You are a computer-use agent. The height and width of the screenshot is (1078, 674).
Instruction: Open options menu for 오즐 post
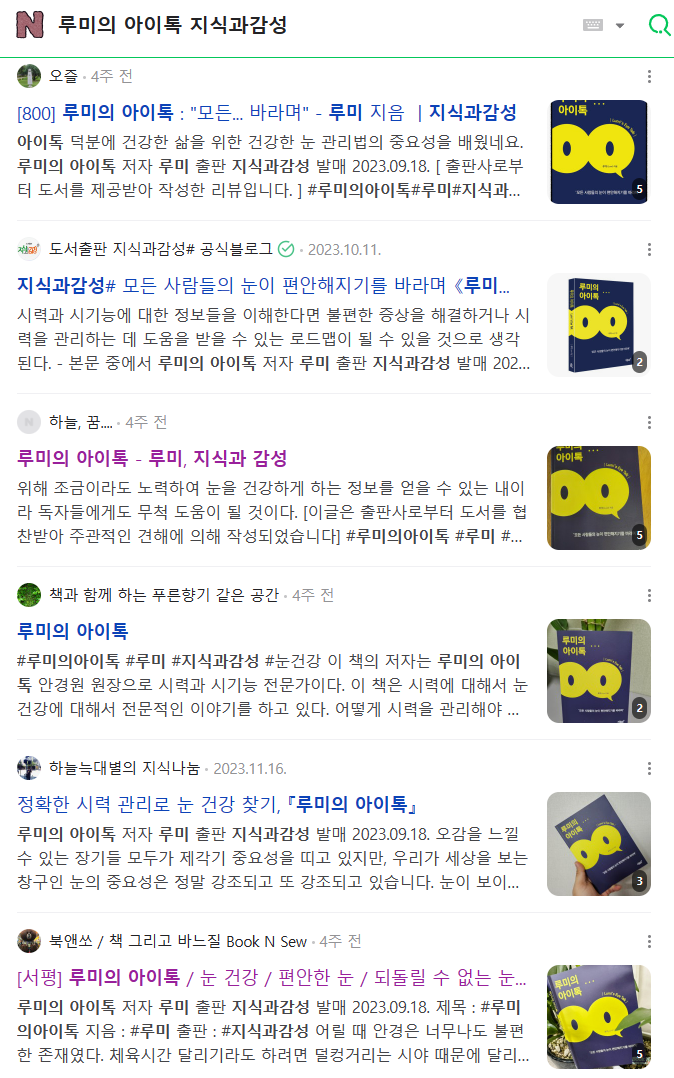649,76
